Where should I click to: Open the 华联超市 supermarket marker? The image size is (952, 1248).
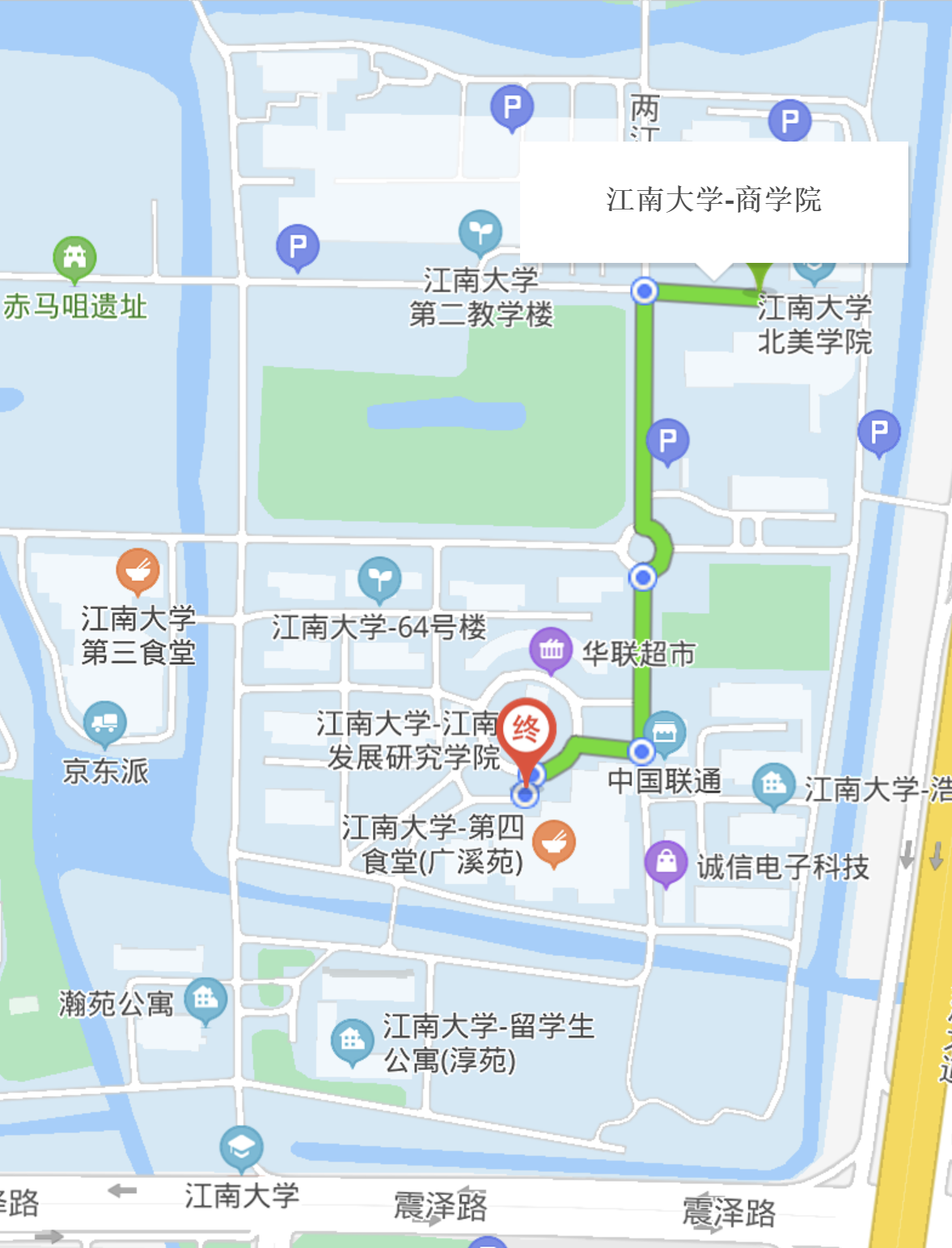coord(551,649)
